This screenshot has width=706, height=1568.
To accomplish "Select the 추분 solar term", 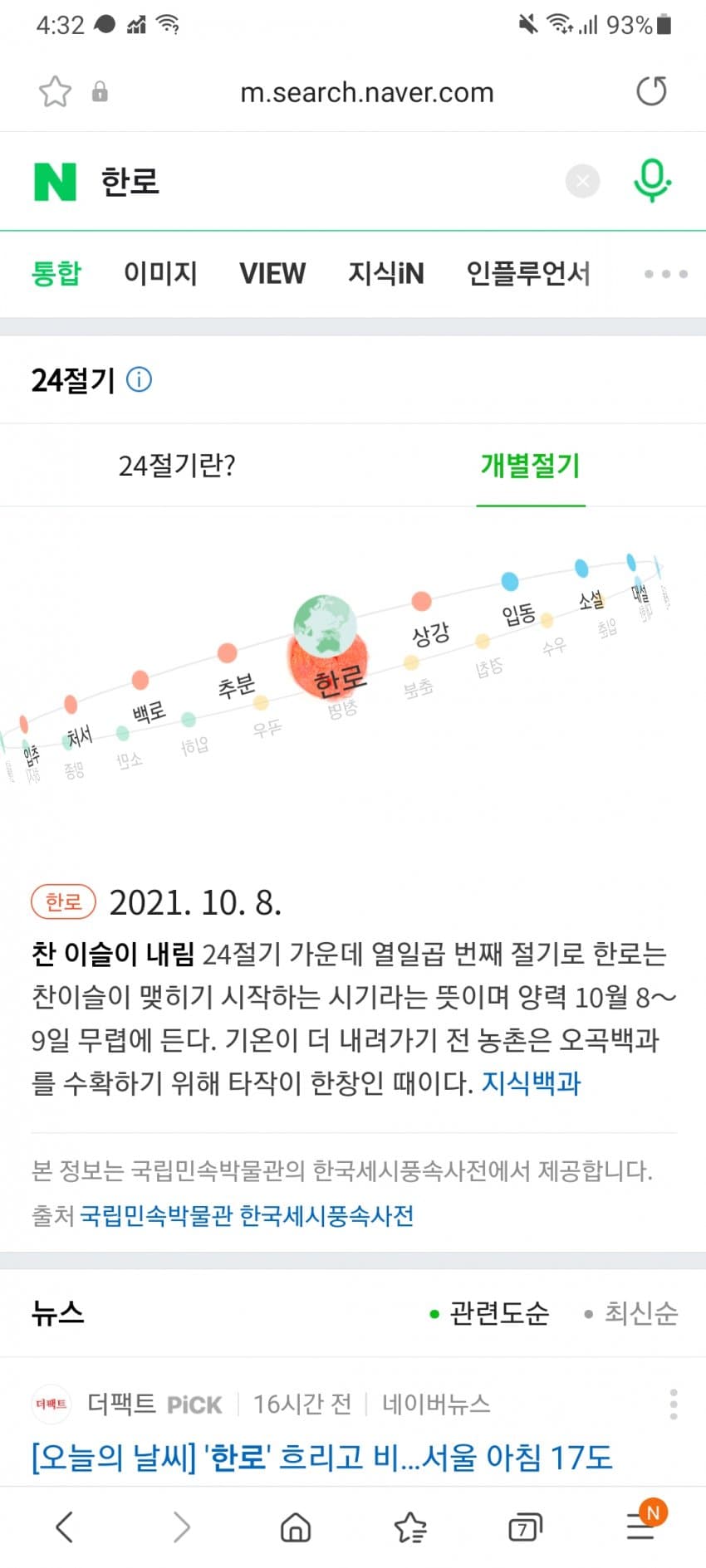I will pos(235,685).
